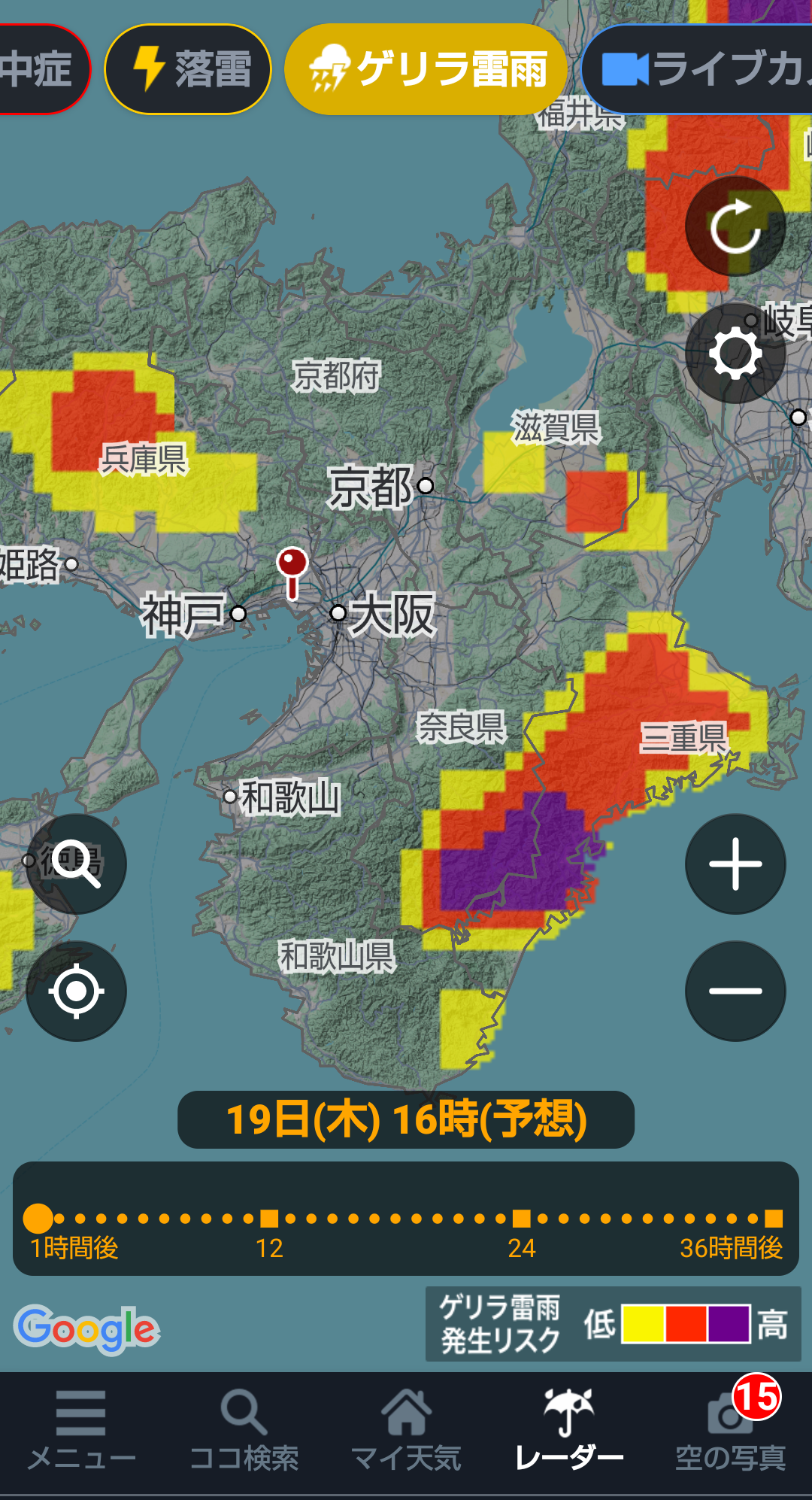Select the ゲリラ雷雨 chip
Screen dimensions: 812x1500
426,69
